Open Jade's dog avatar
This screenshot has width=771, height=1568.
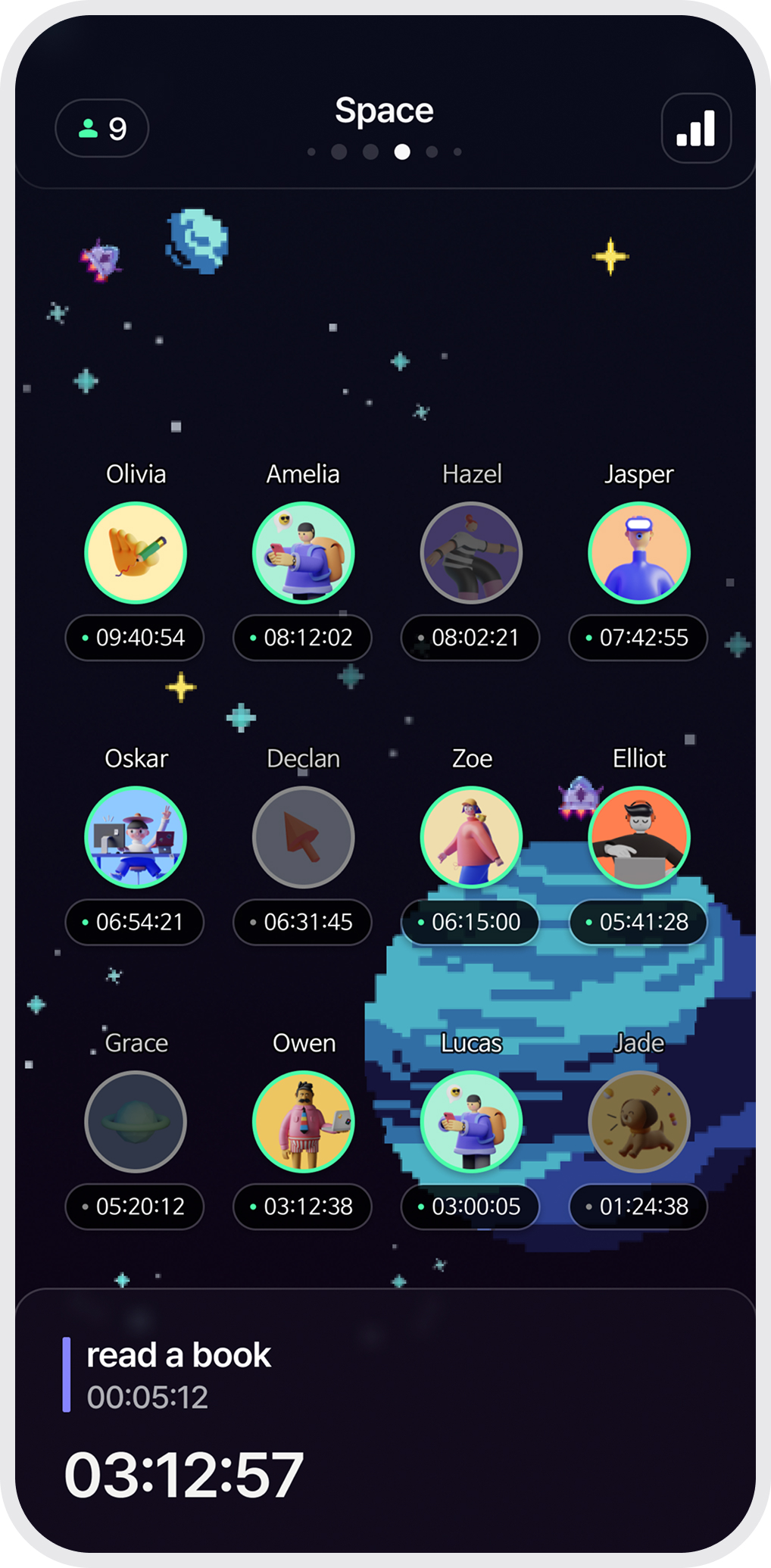click(639, 1122)
